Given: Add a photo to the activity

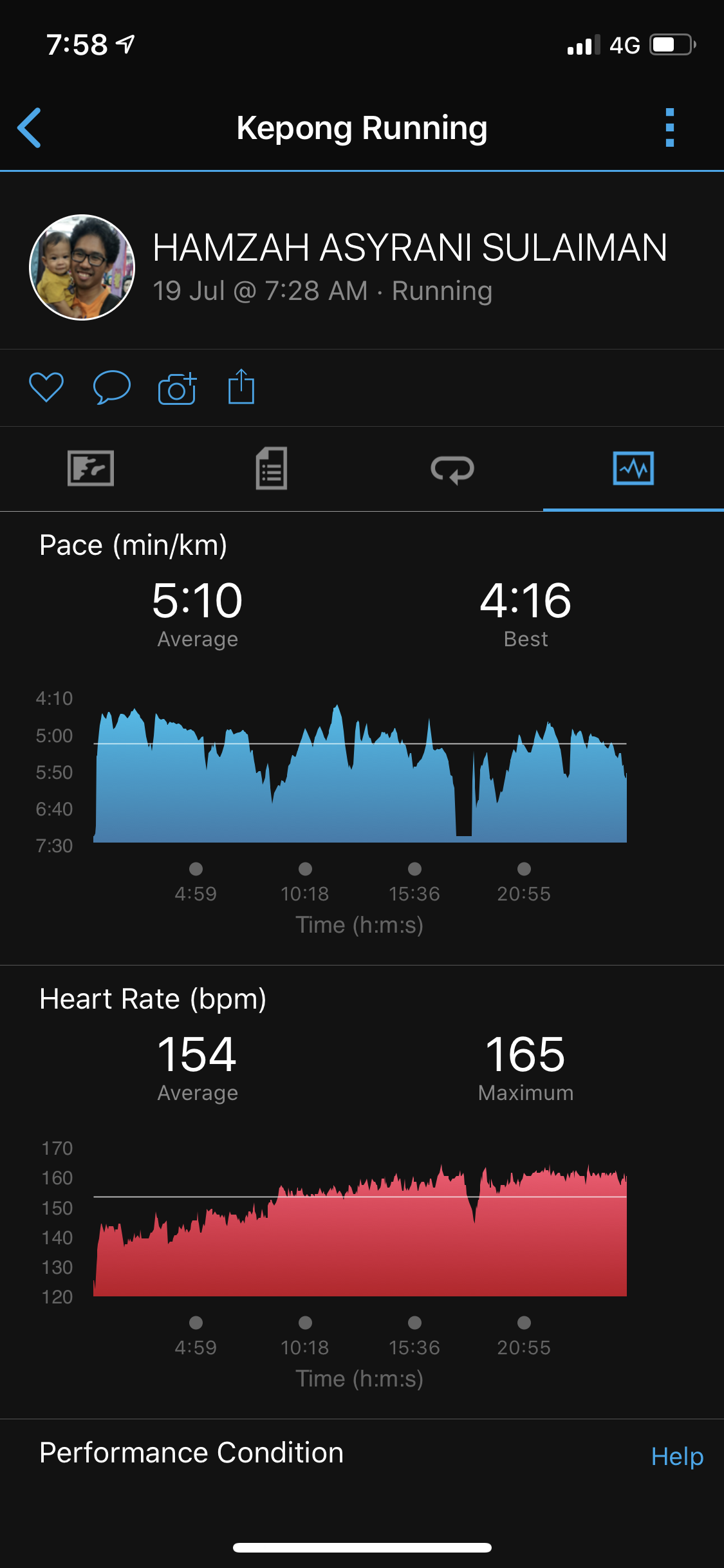Looking at the screenshot, I should (x=177, y=388).
